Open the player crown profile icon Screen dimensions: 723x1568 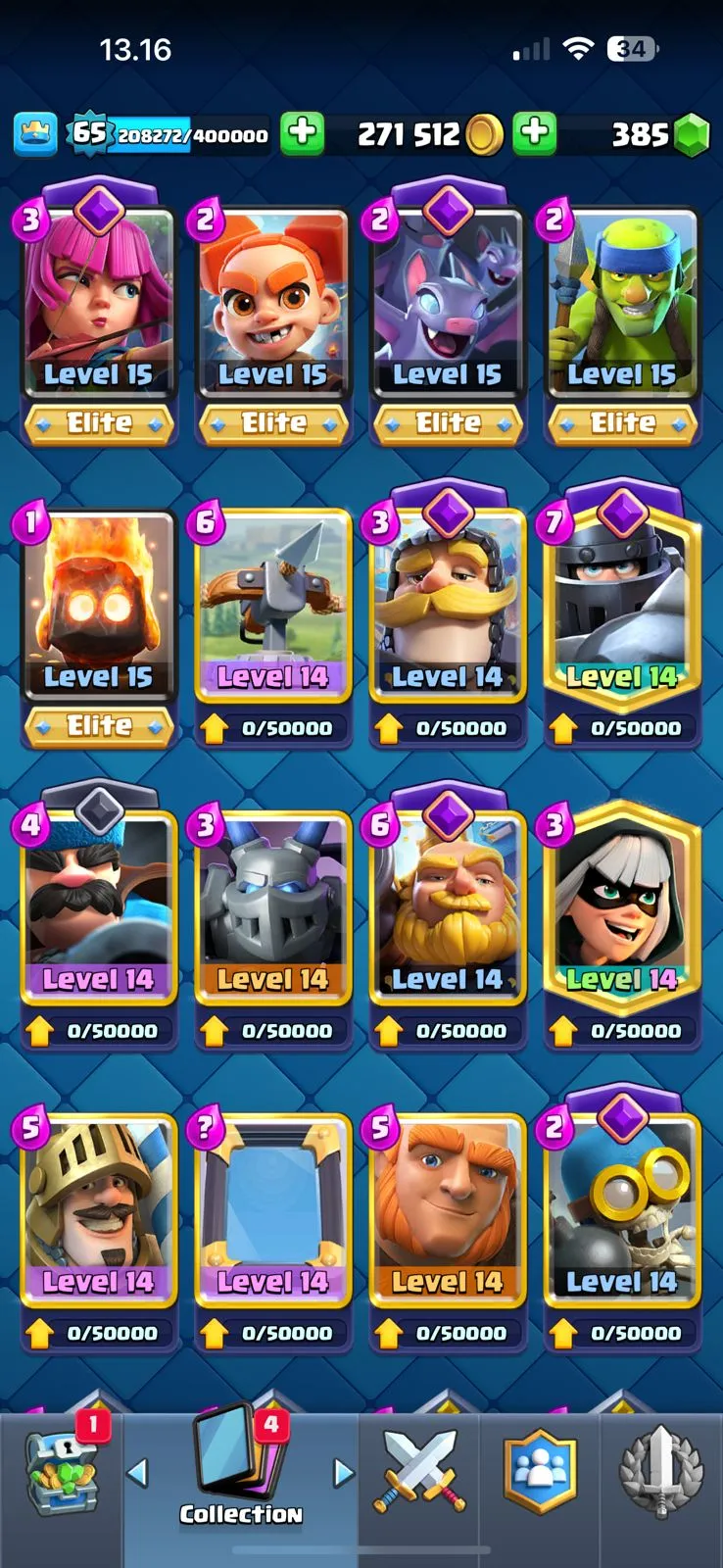click(35, 134)
